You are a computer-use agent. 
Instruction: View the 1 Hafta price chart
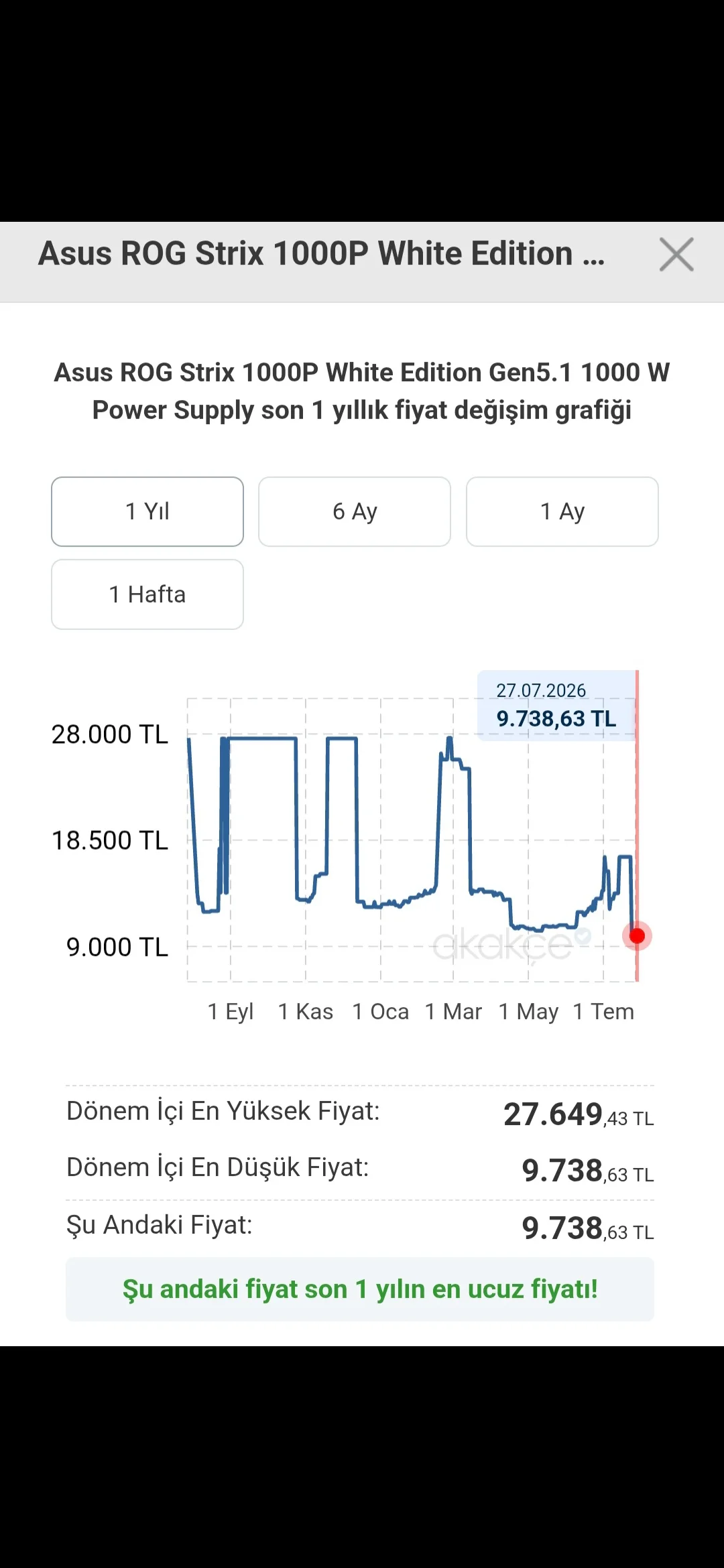tap(147, 594)
